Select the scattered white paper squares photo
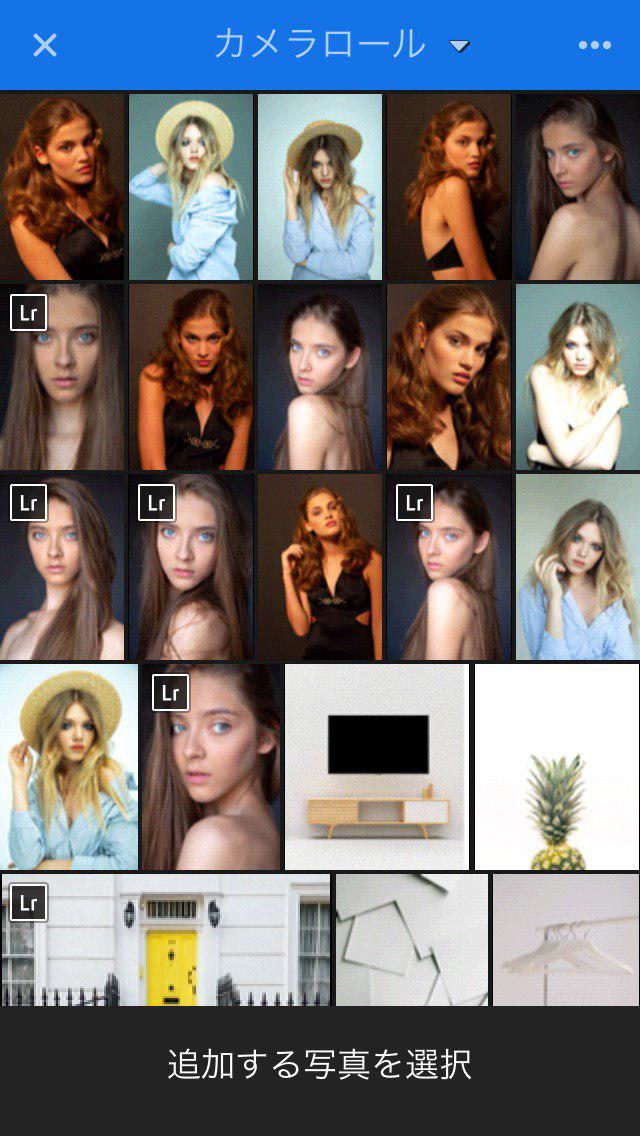 coord(412,940)
